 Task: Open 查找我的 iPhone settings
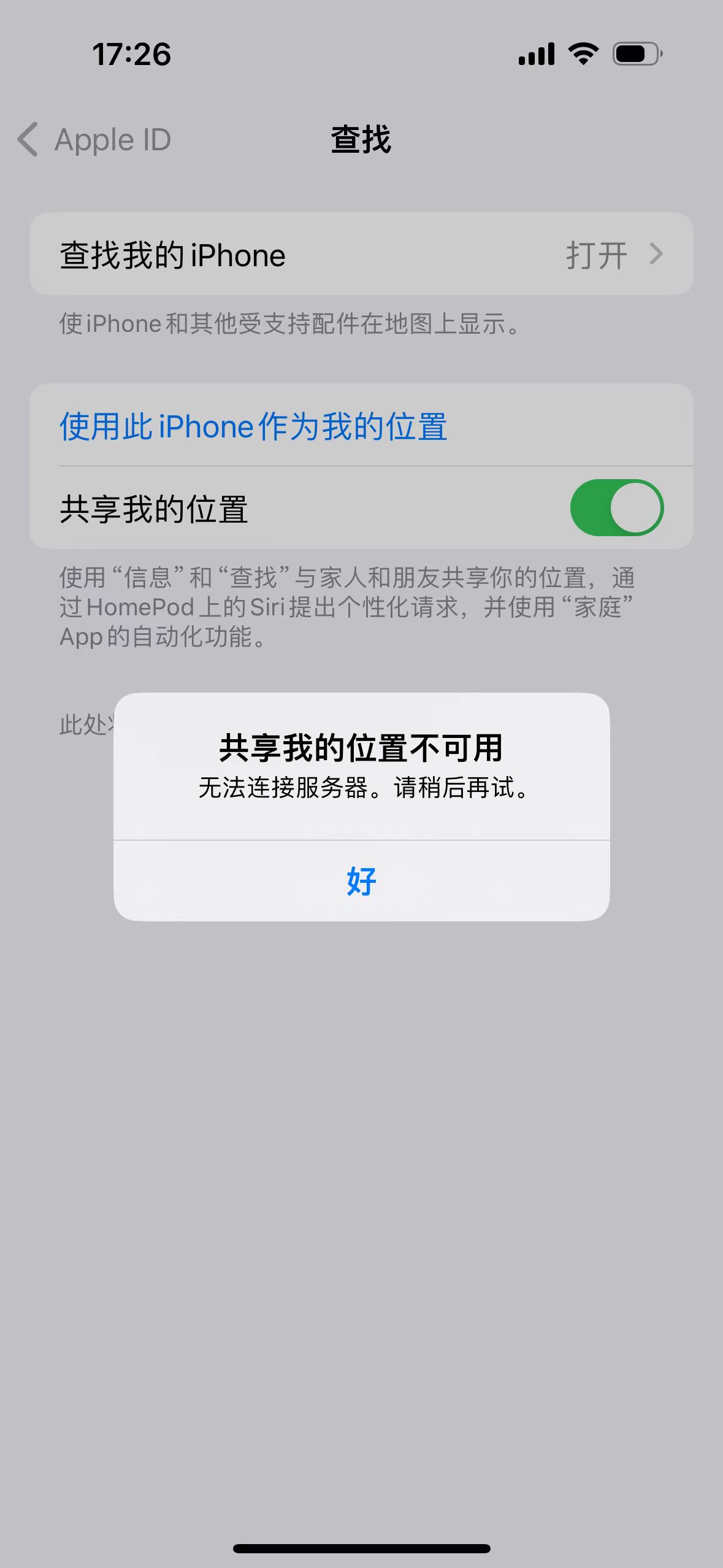[361, 255]
